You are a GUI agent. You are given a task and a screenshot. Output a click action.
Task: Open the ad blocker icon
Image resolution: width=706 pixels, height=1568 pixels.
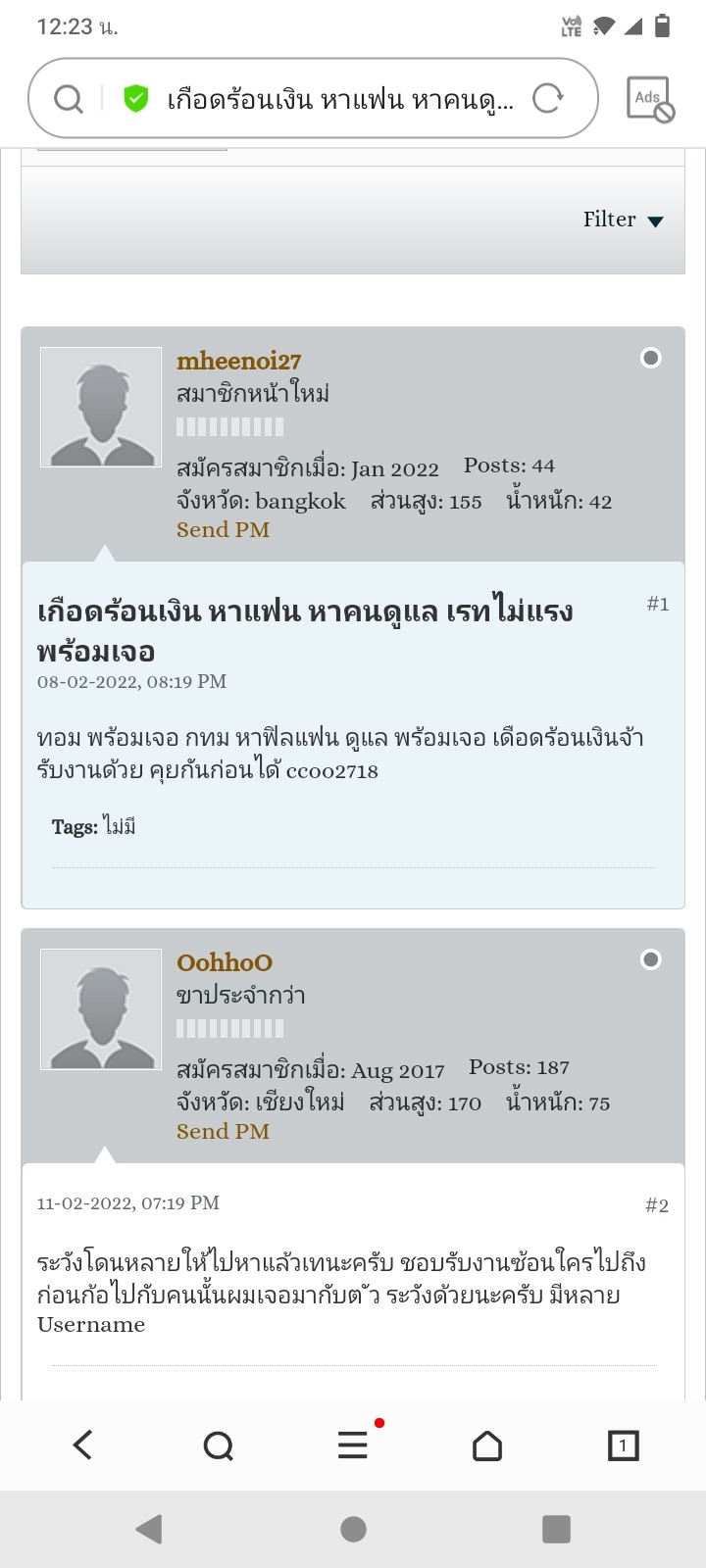pyautogui.click(x=650, y=99)
